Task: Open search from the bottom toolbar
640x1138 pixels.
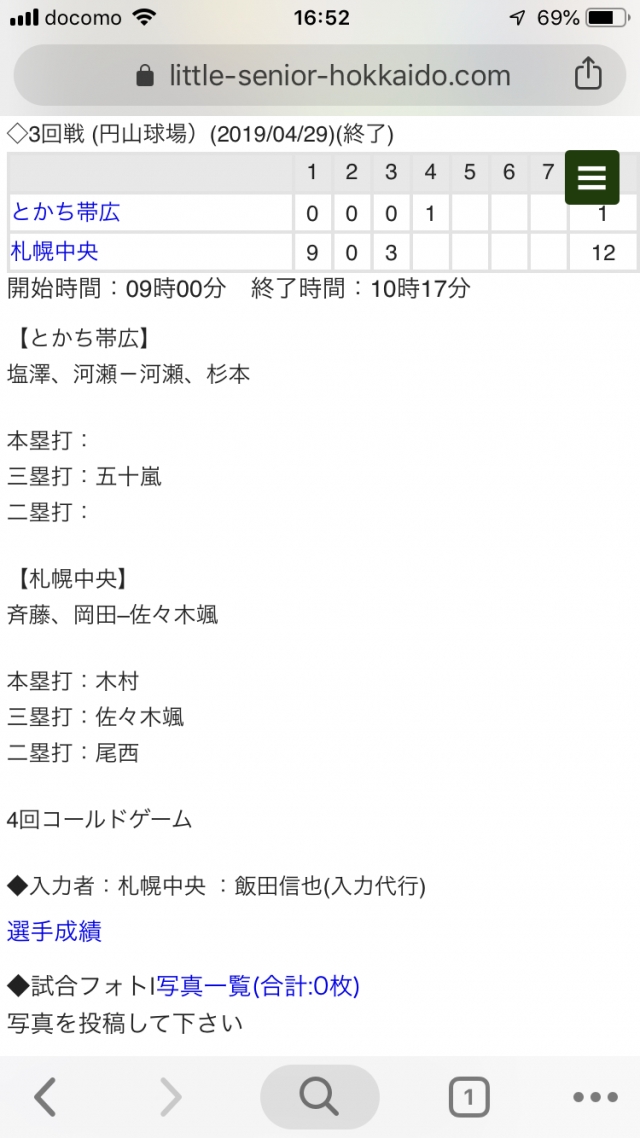Action: pyautogui.click(x=319, y=1097)
